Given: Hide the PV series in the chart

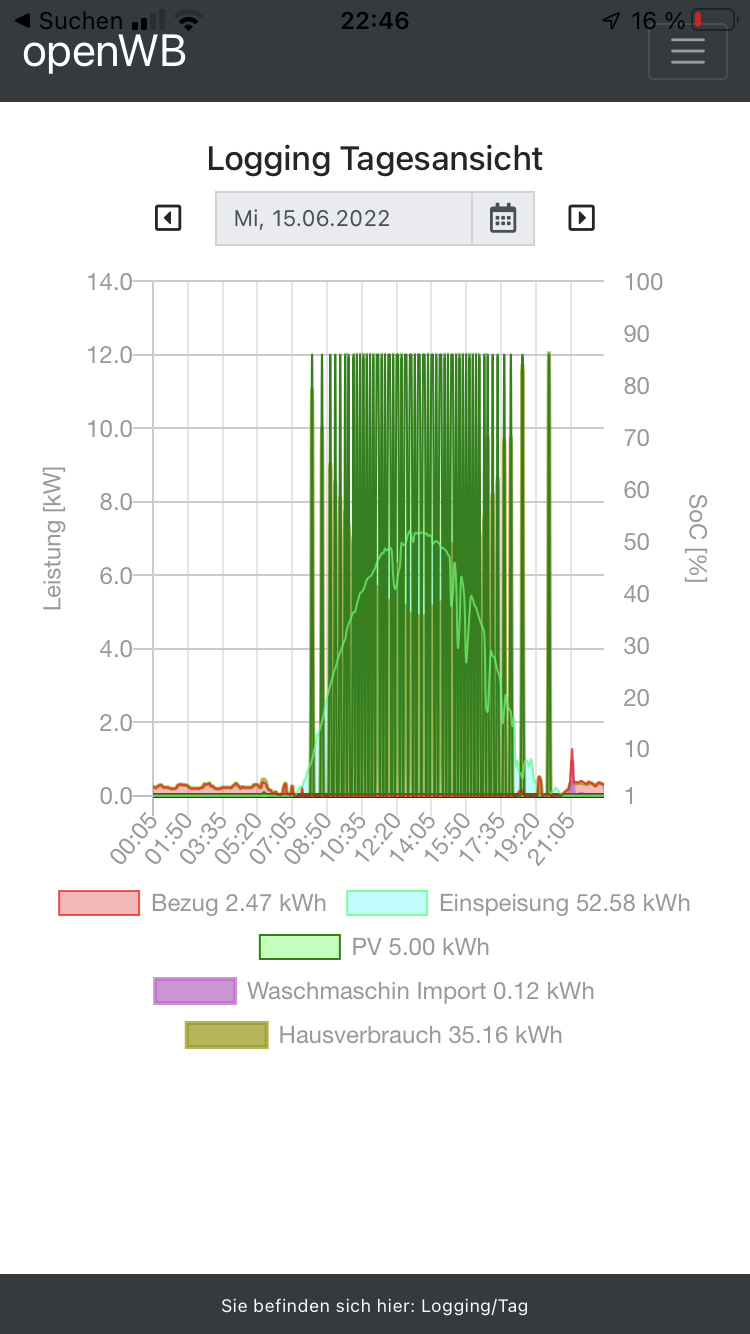Looking at the screenshot, I should point(374,947).
